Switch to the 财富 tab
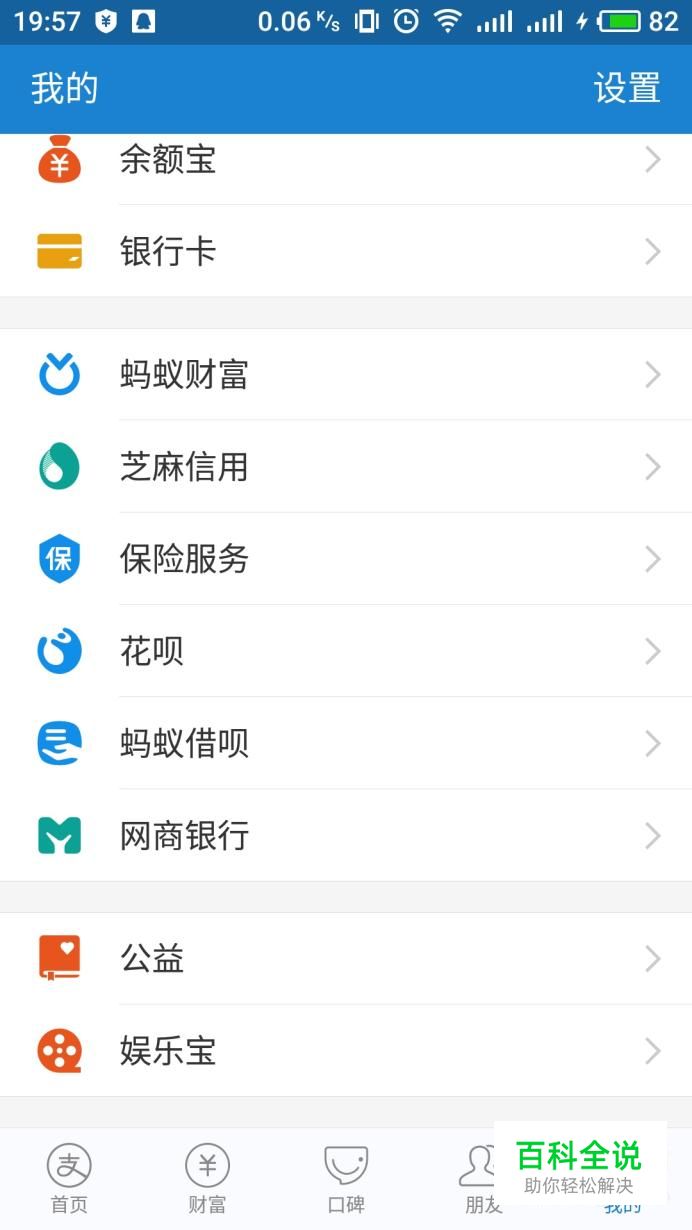This screenshot has width=692, height=1230. 207,1178
